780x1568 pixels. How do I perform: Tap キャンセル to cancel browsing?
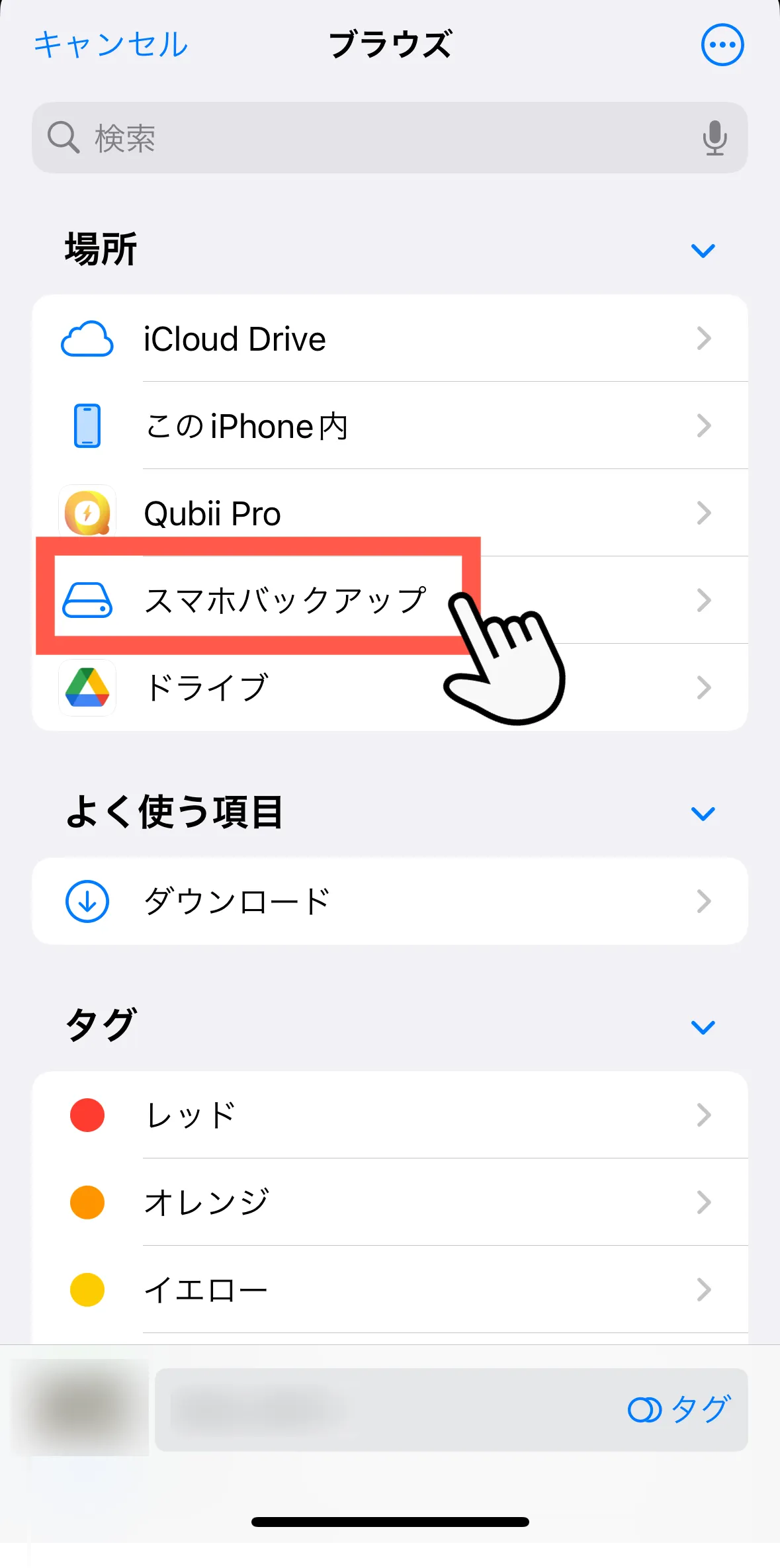110,45
